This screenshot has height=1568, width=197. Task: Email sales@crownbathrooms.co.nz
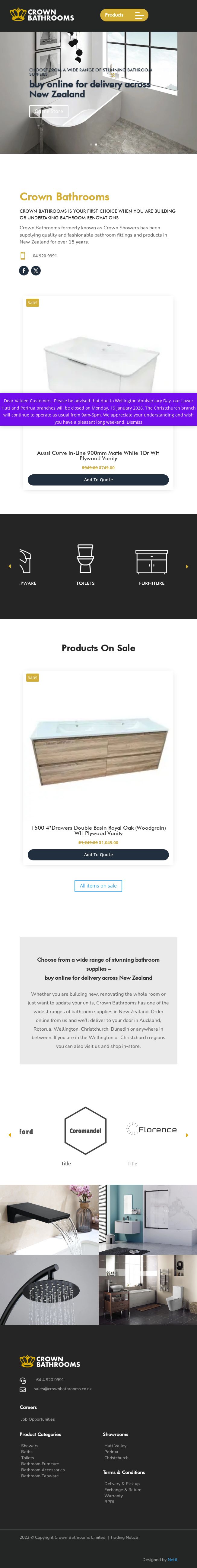click(x=62, y=1389)
